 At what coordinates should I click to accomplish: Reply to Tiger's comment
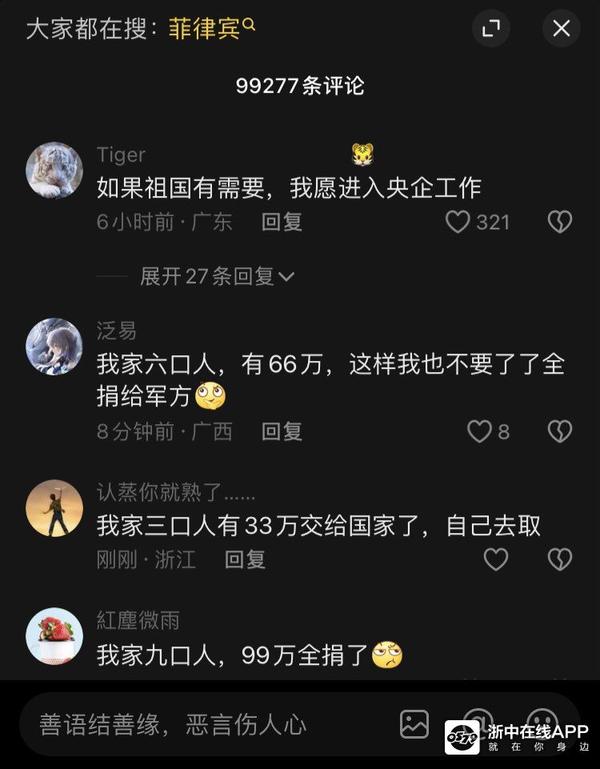point(282,222)
